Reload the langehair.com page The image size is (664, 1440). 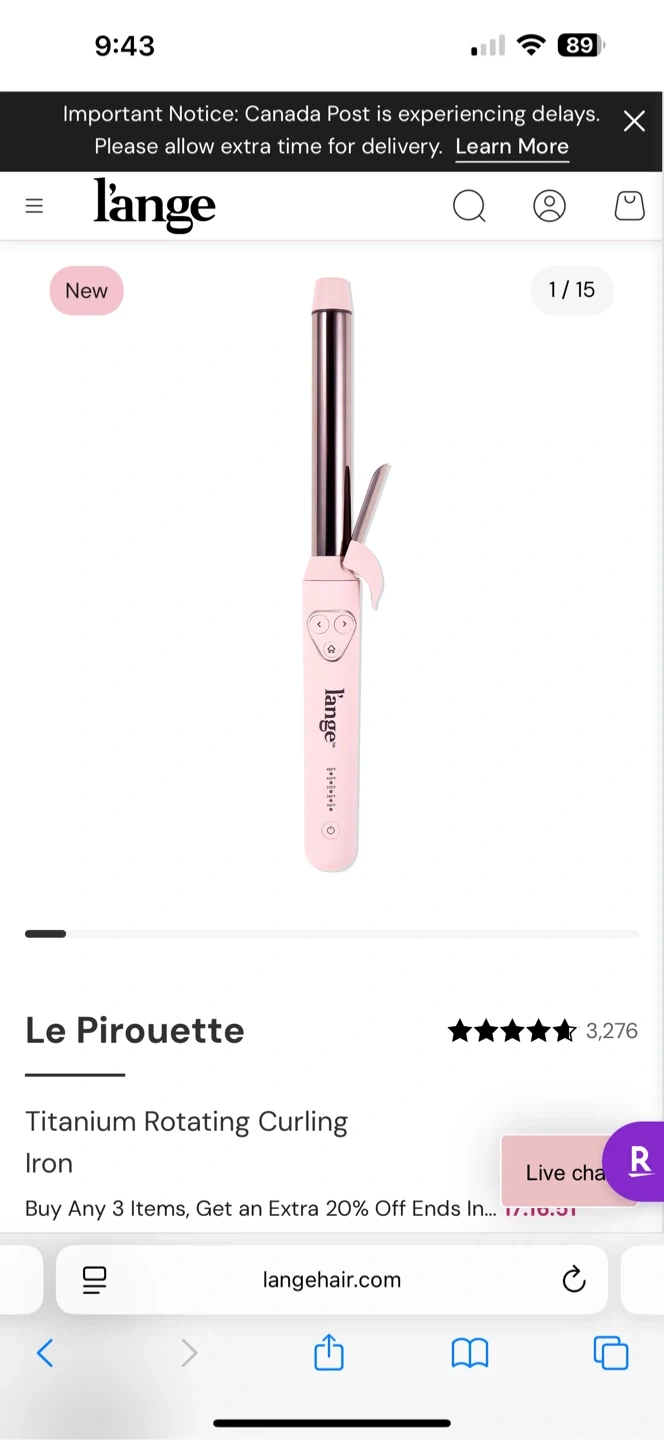tap(573, 1279)
